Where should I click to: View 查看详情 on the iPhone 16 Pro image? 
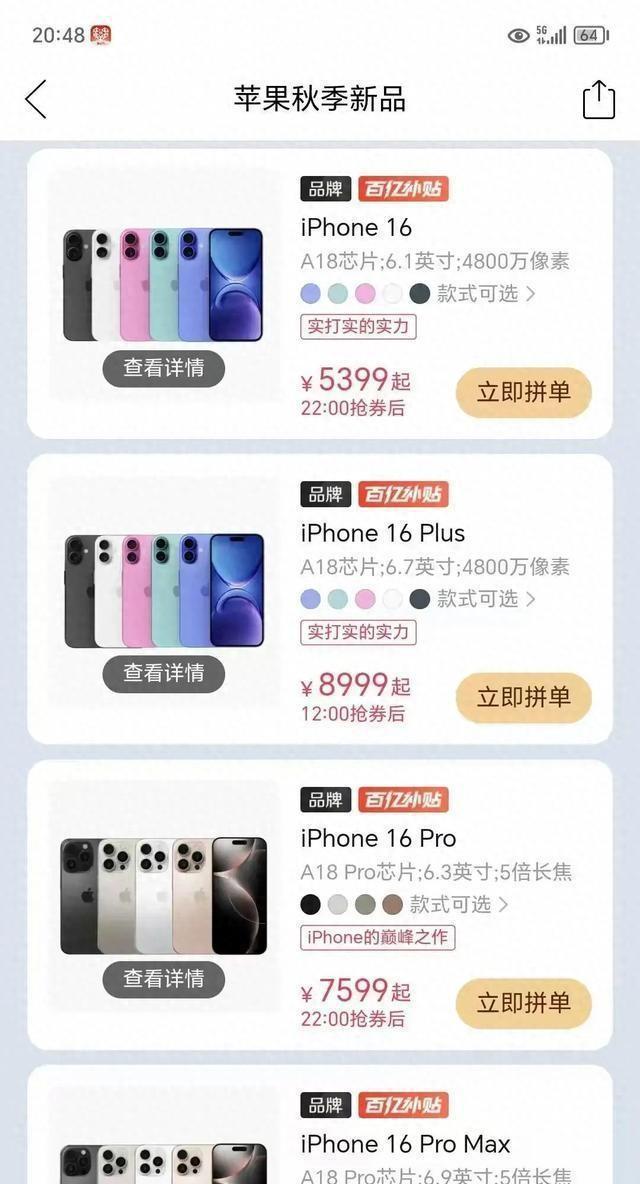coord(164,978)
